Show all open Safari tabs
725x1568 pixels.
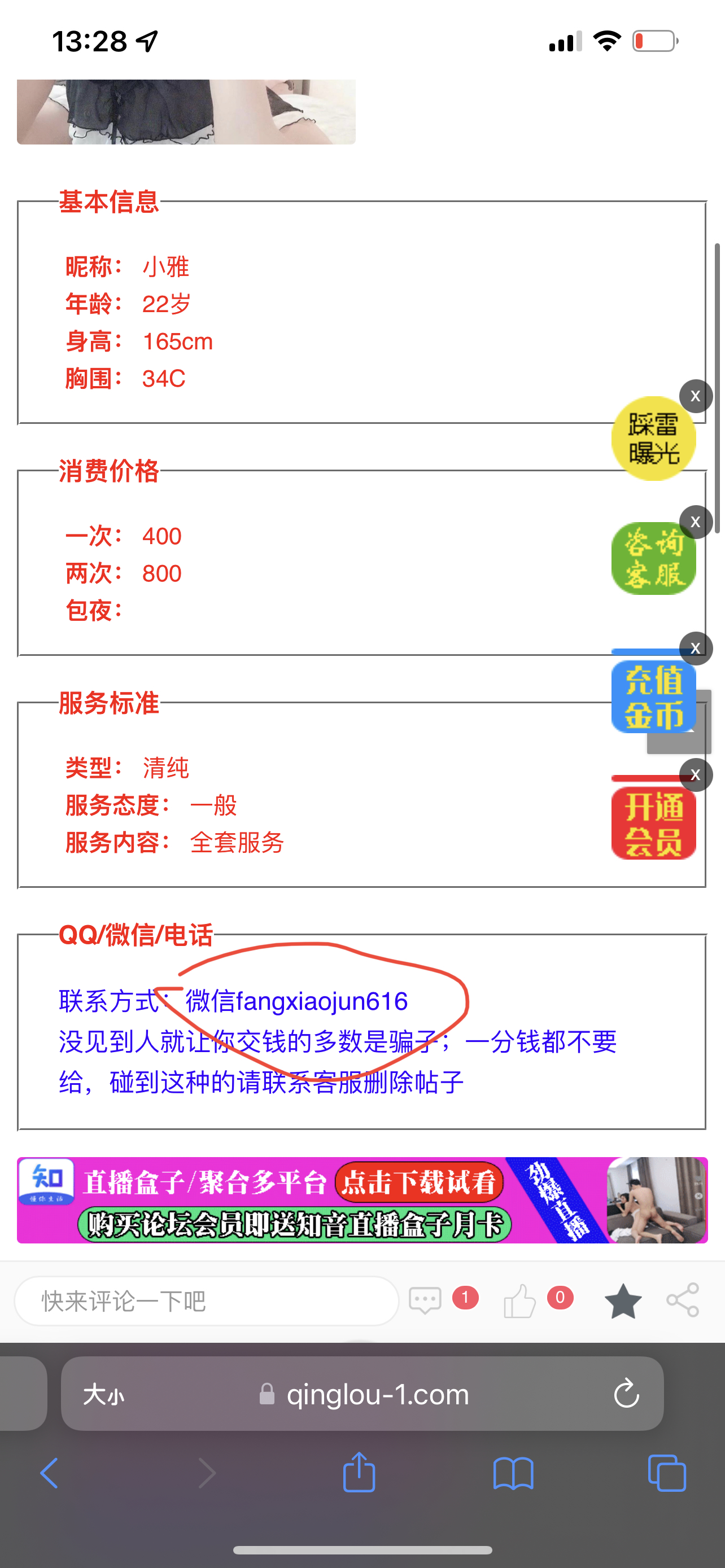(x=667, y=1474)
